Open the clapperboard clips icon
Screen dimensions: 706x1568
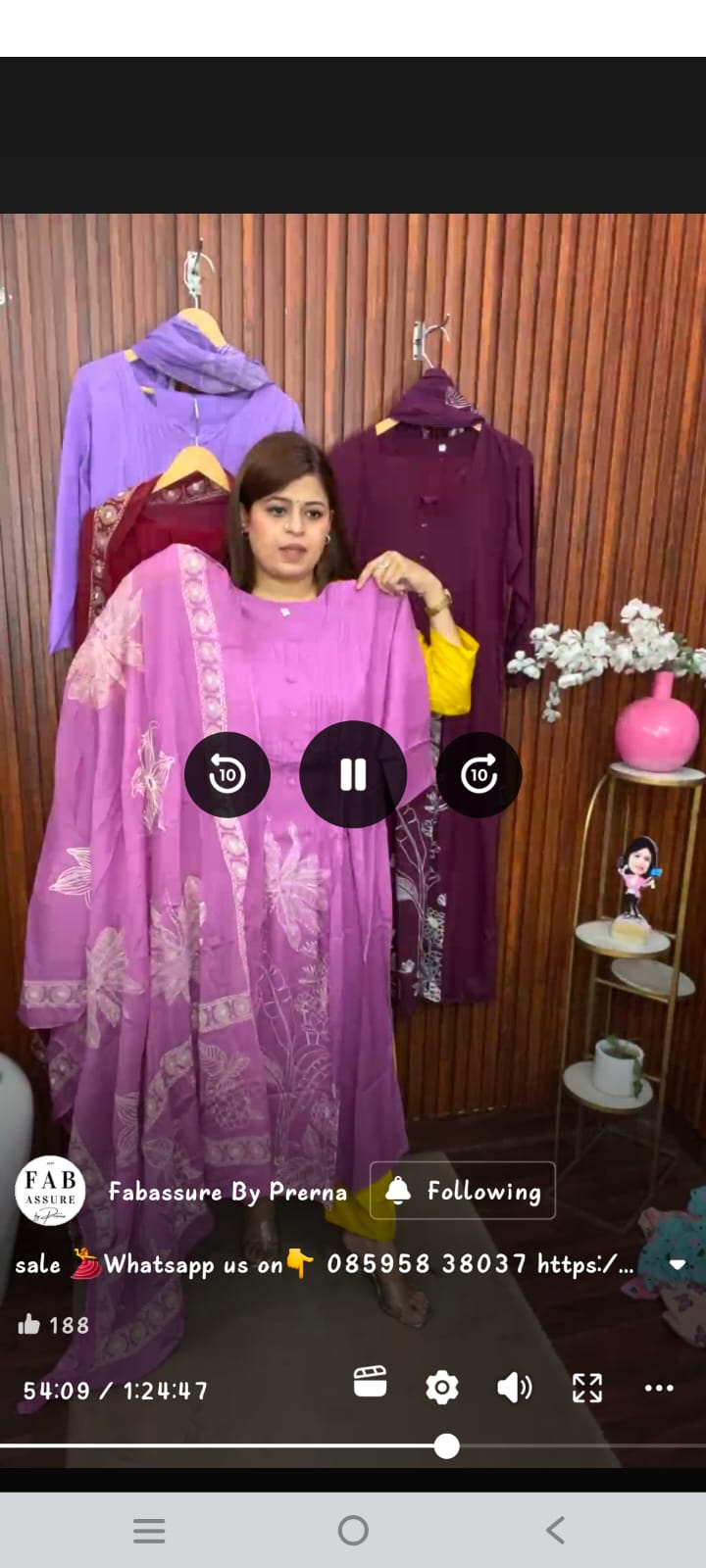point(371,1384)
